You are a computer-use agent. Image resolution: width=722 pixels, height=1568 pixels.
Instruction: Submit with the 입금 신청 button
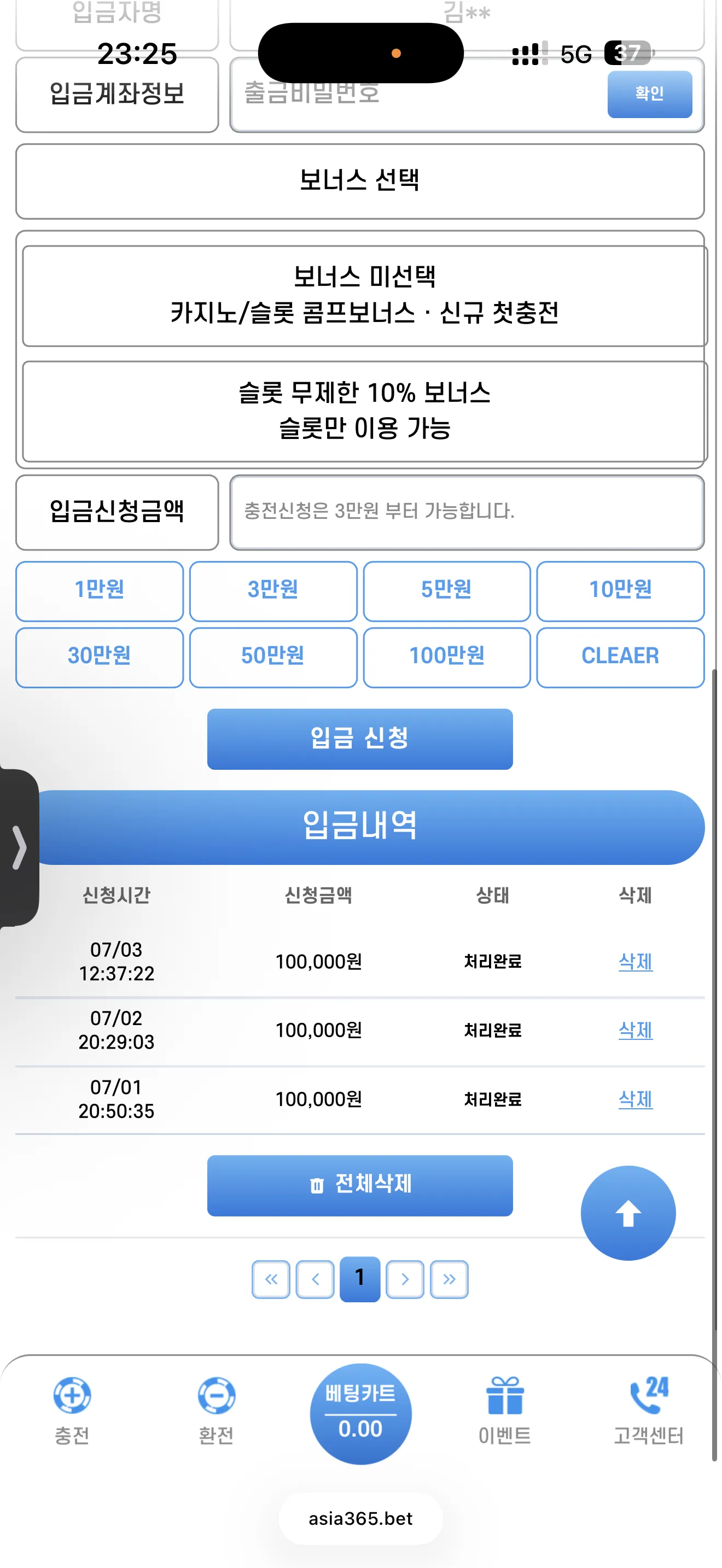pos(360,738)
